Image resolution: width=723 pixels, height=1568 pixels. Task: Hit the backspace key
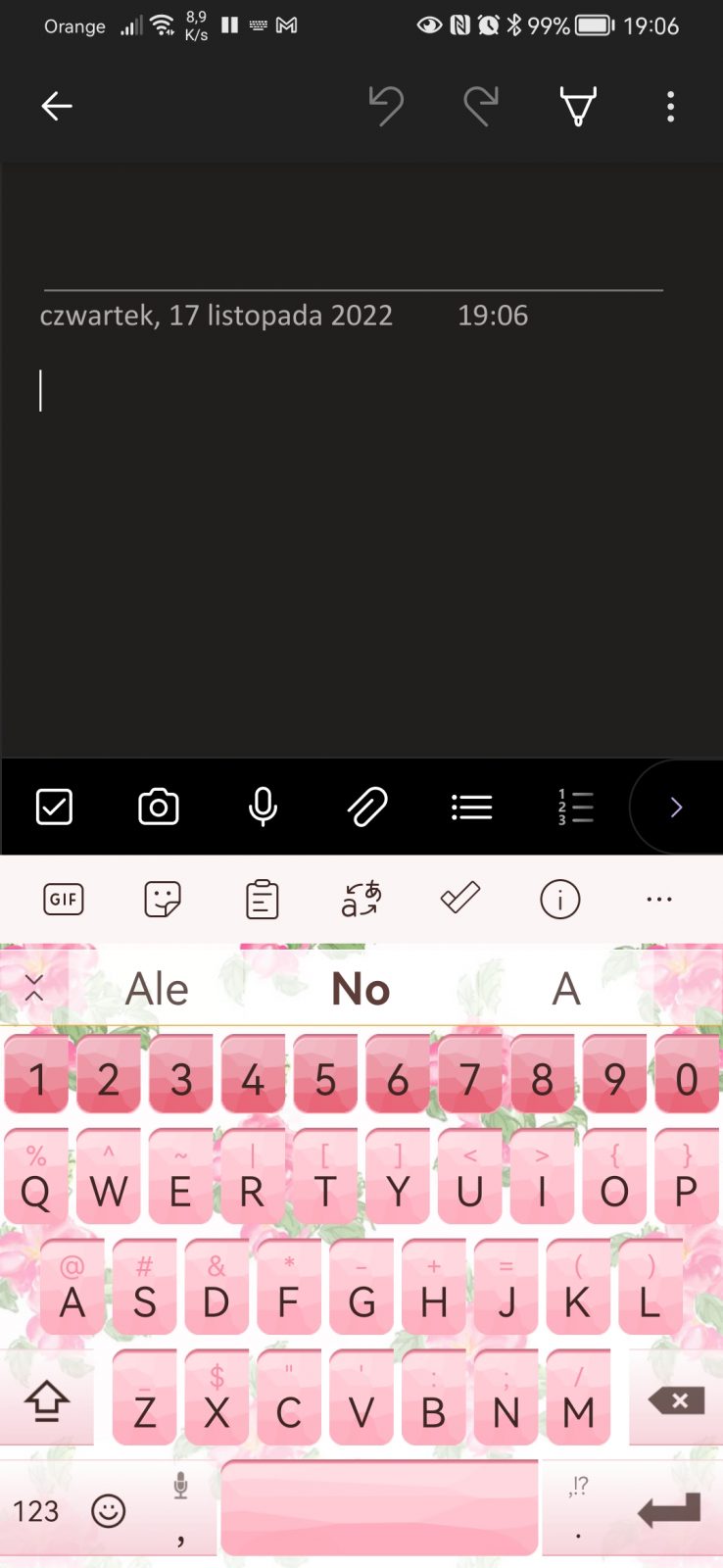click(x=676, y=1401)
